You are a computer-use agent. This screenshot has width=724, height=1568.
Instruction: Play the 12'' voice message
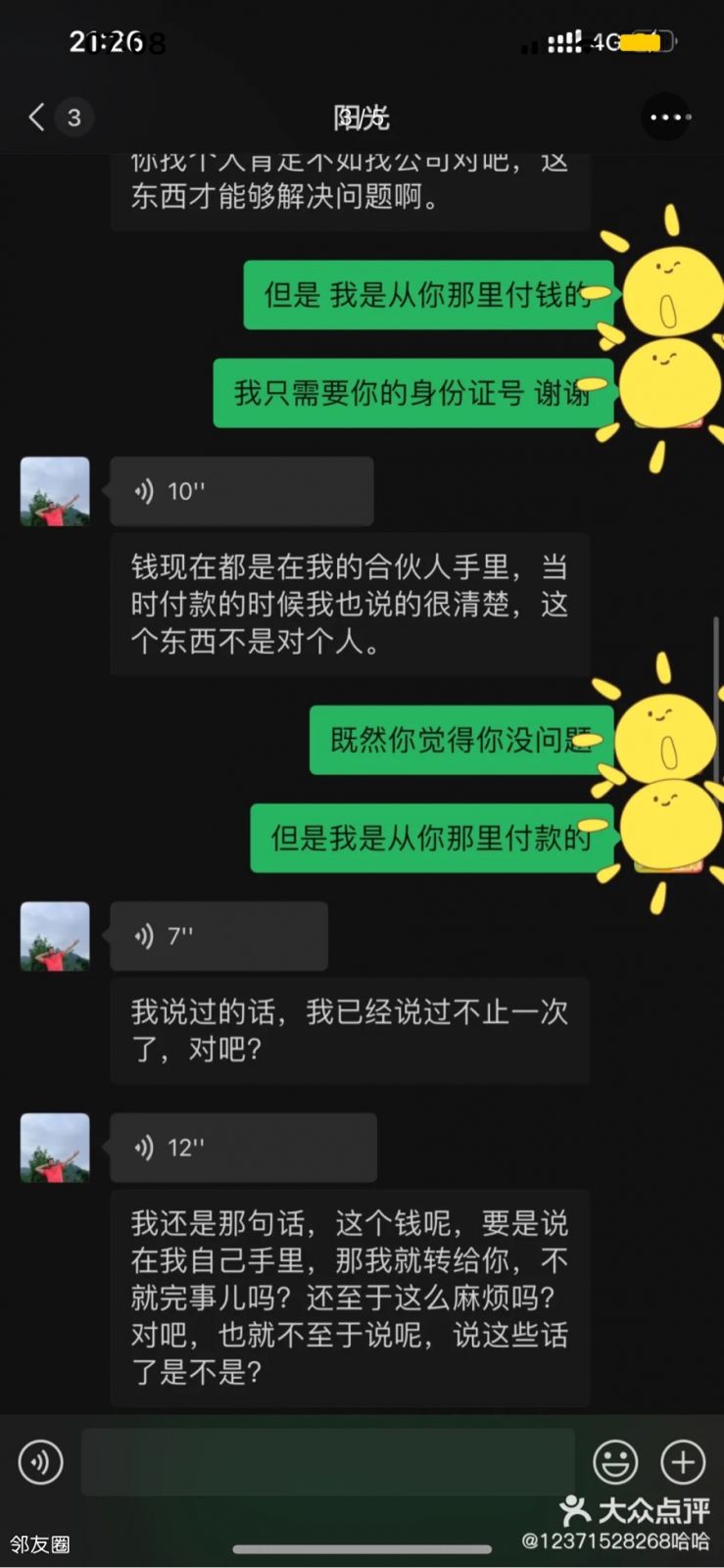(x=243, y=1147)
